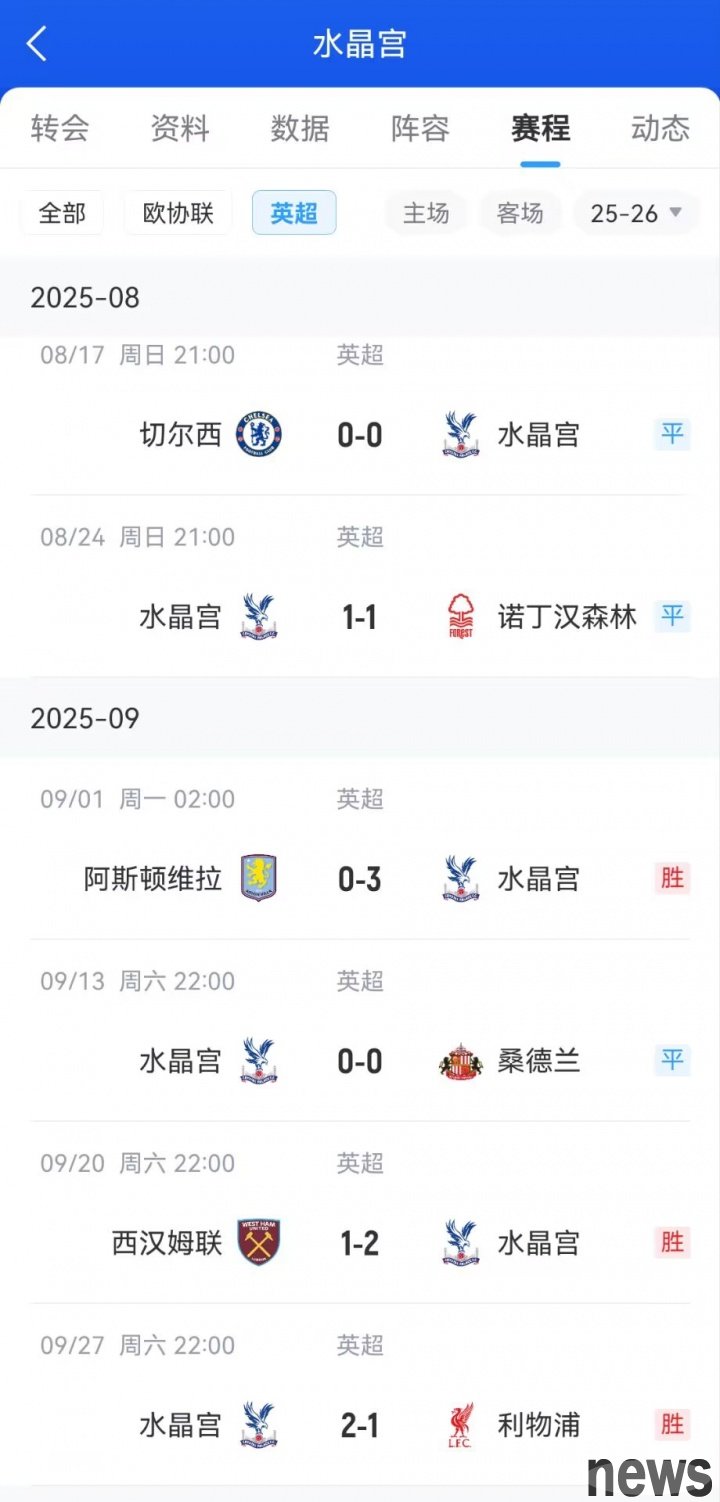Switch to the 转会 tab
Screen dimensions: 720x1502
click(x=60, y=128)
